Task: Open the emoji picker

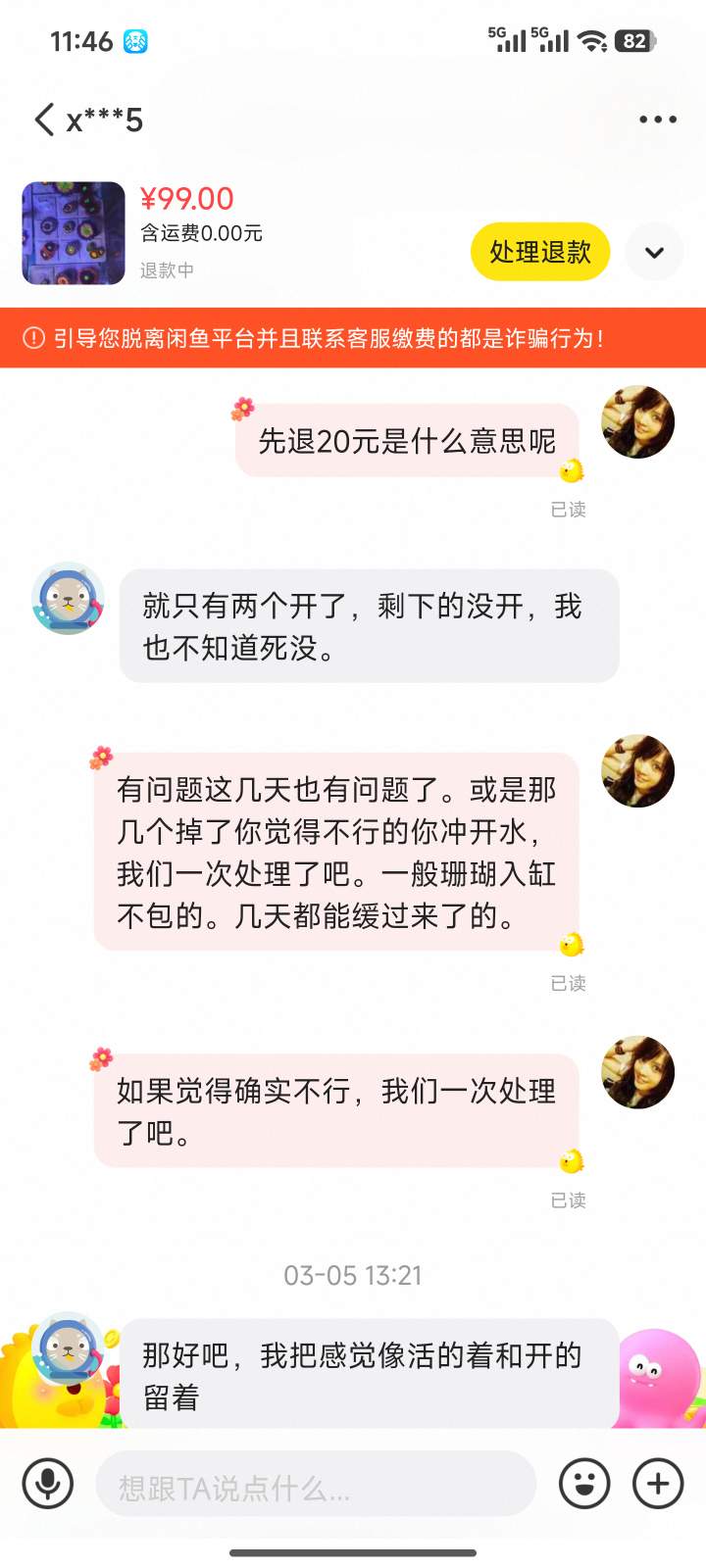Action: tap(584, 1484)
